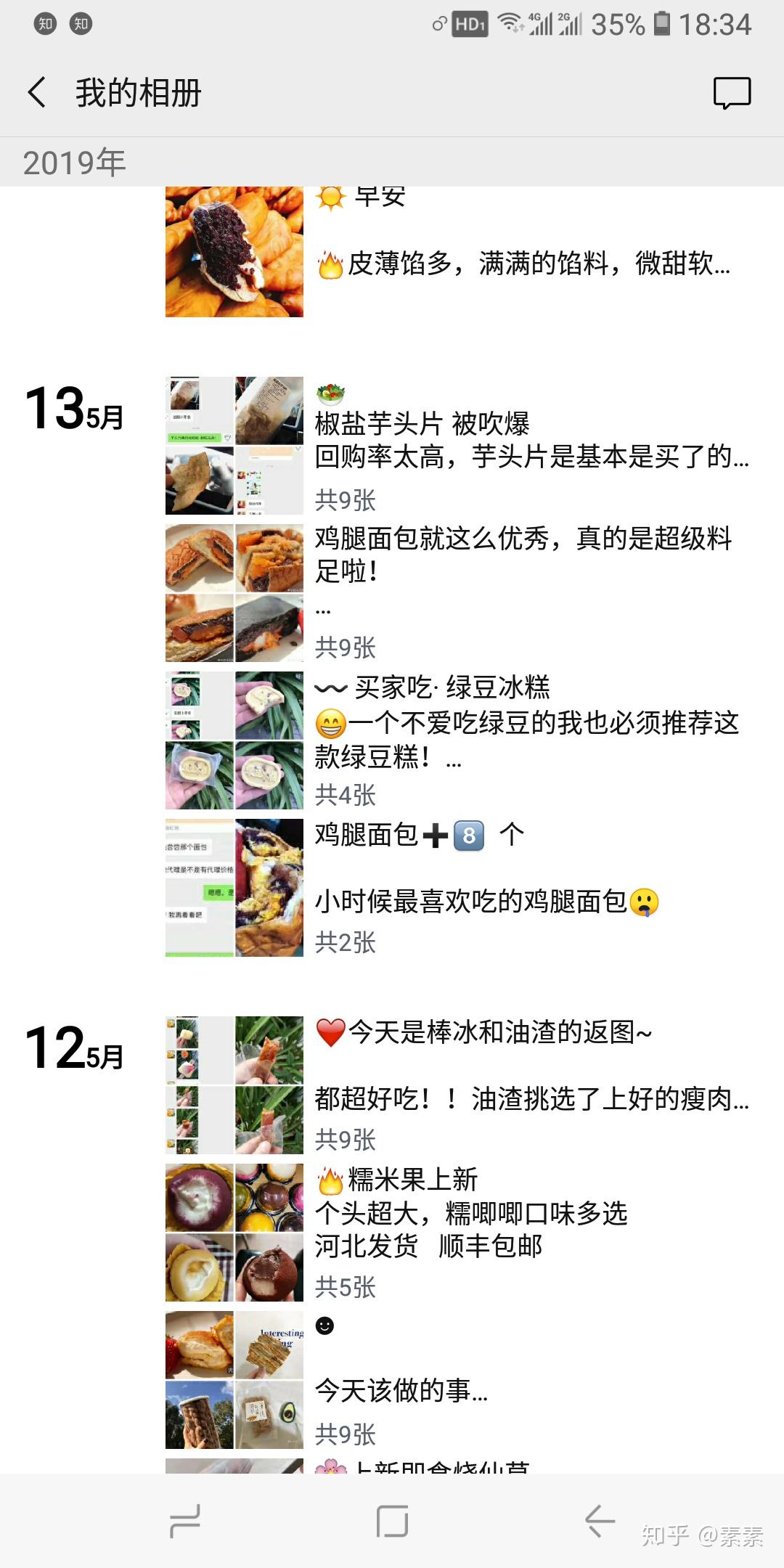
Task: Open the 今天是棒冰和油渣的返图 post
Action: (530, 1065)
